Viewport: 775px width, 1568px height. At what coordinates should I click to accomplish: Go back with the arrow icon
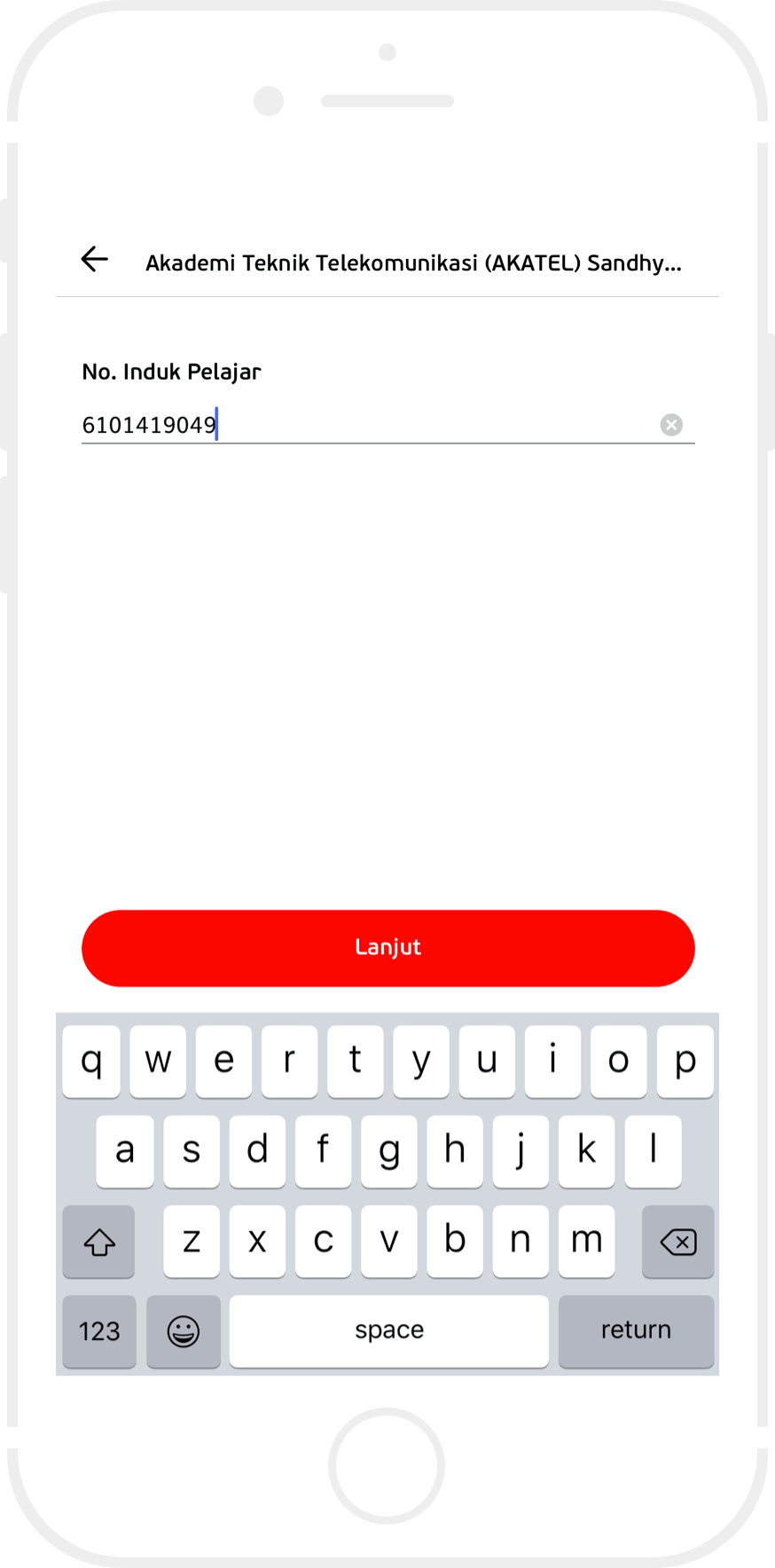coord(94,259)
